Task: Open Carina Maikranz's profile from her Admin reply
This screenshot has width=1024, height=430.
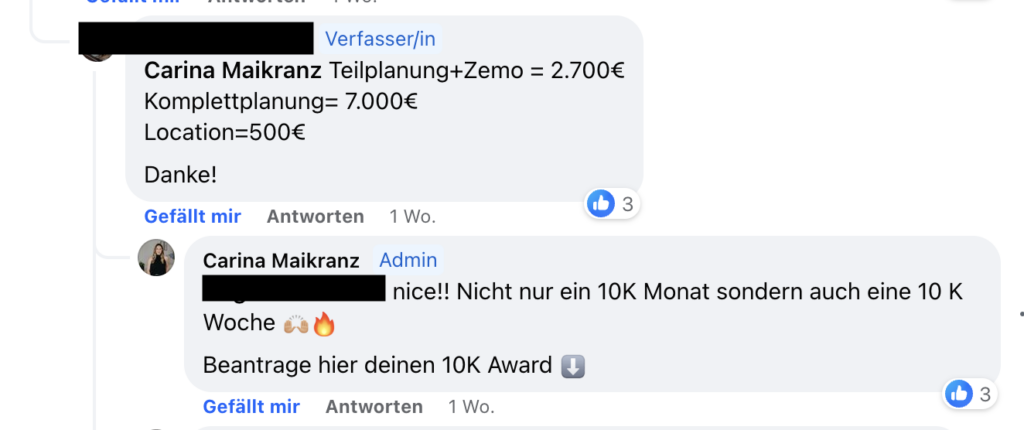Action: click(x=282, y=260)
